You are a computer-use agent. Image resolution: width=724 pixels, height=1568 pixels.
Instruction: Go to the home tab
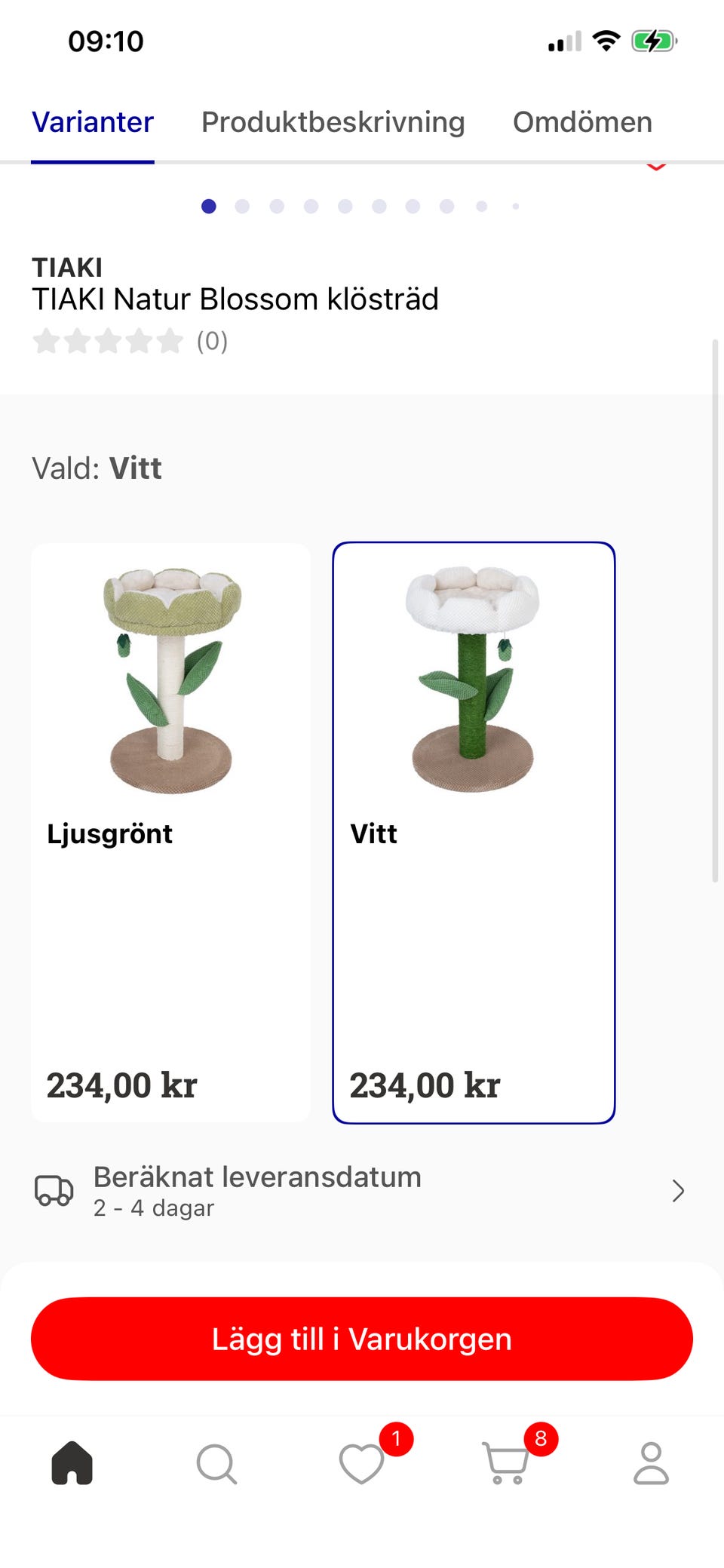point(72,1463)
